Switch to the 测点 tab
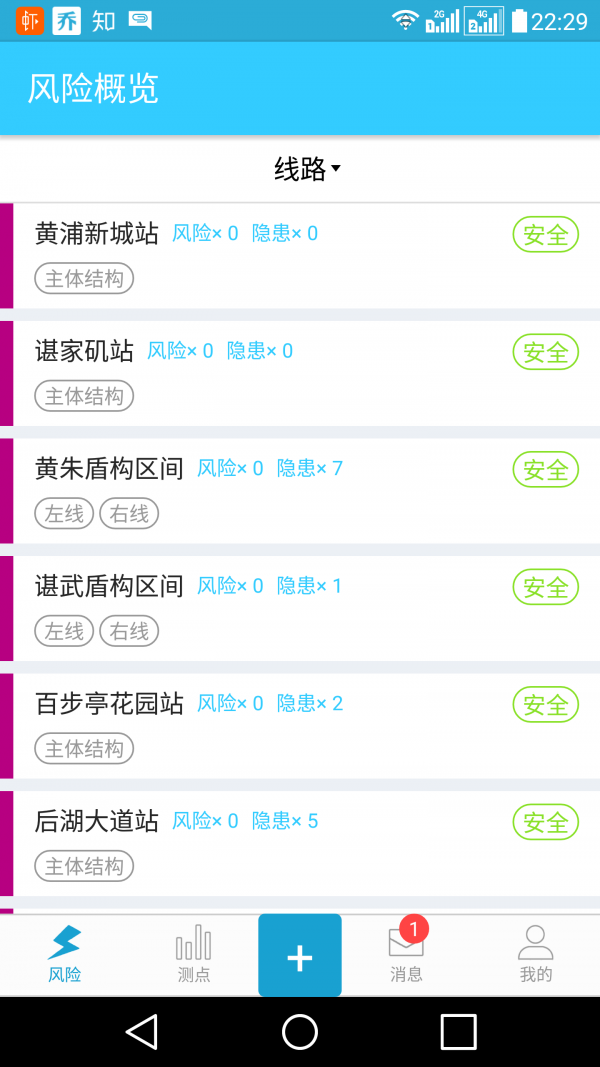The image size is (600, 1067). click(194, 955)
